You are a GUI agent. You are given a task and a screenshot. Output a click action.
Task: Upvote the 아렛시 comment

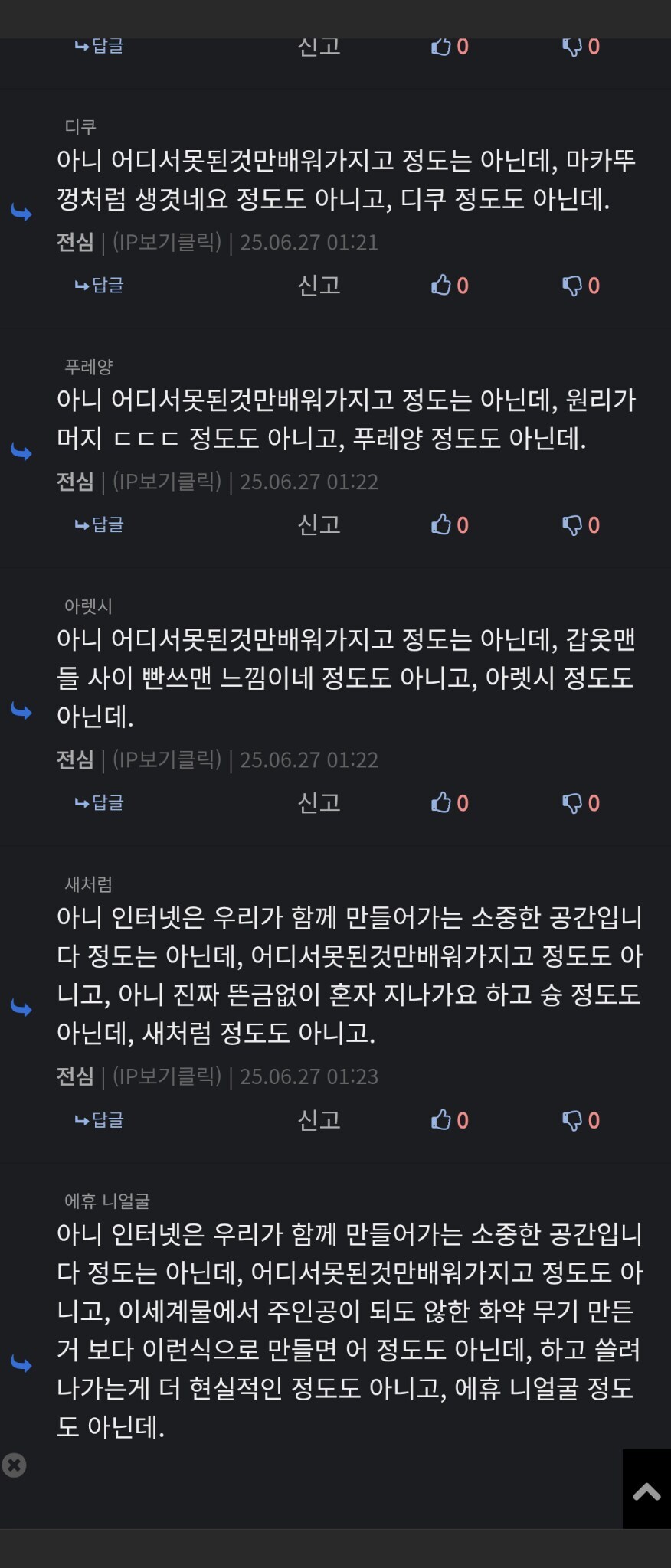pyautogui.click(x=449, y=803)
